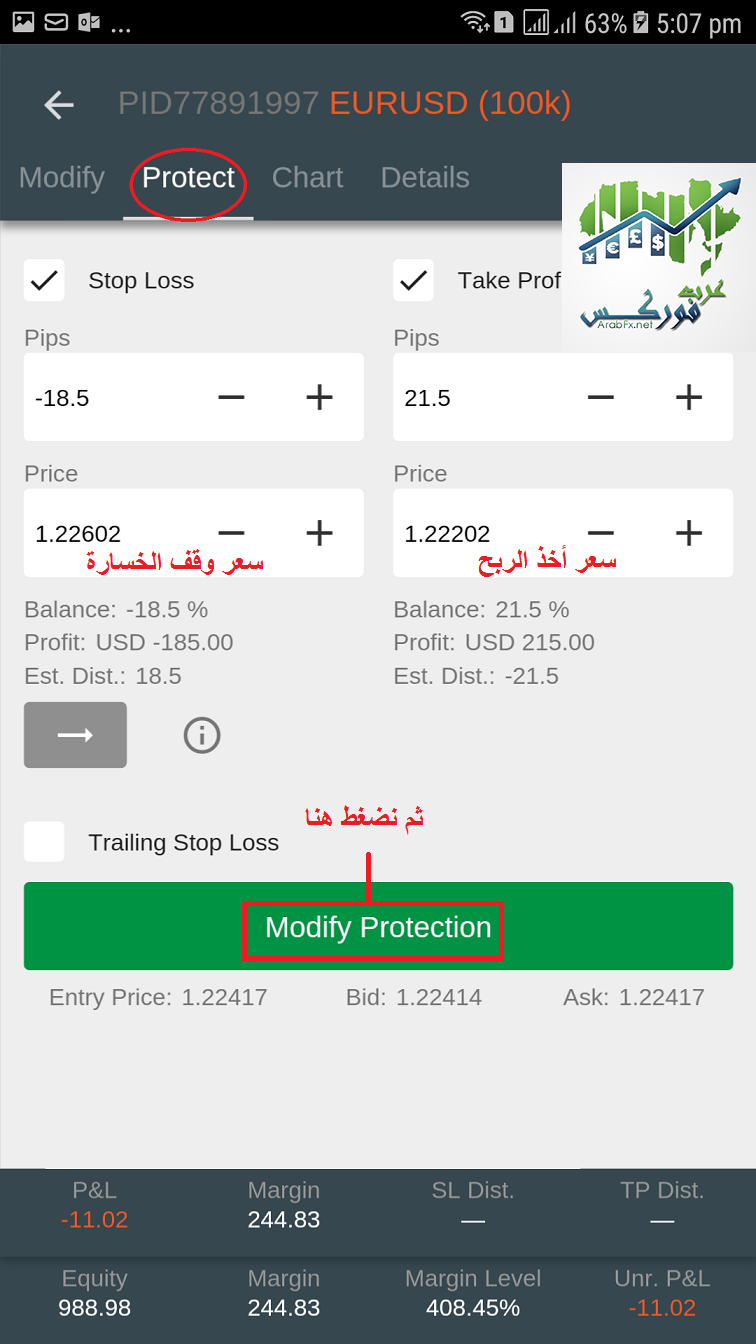This screenshot has width=756, height=1344.
Task: Lower the Stop Loss price with minus
Action: 231,534
